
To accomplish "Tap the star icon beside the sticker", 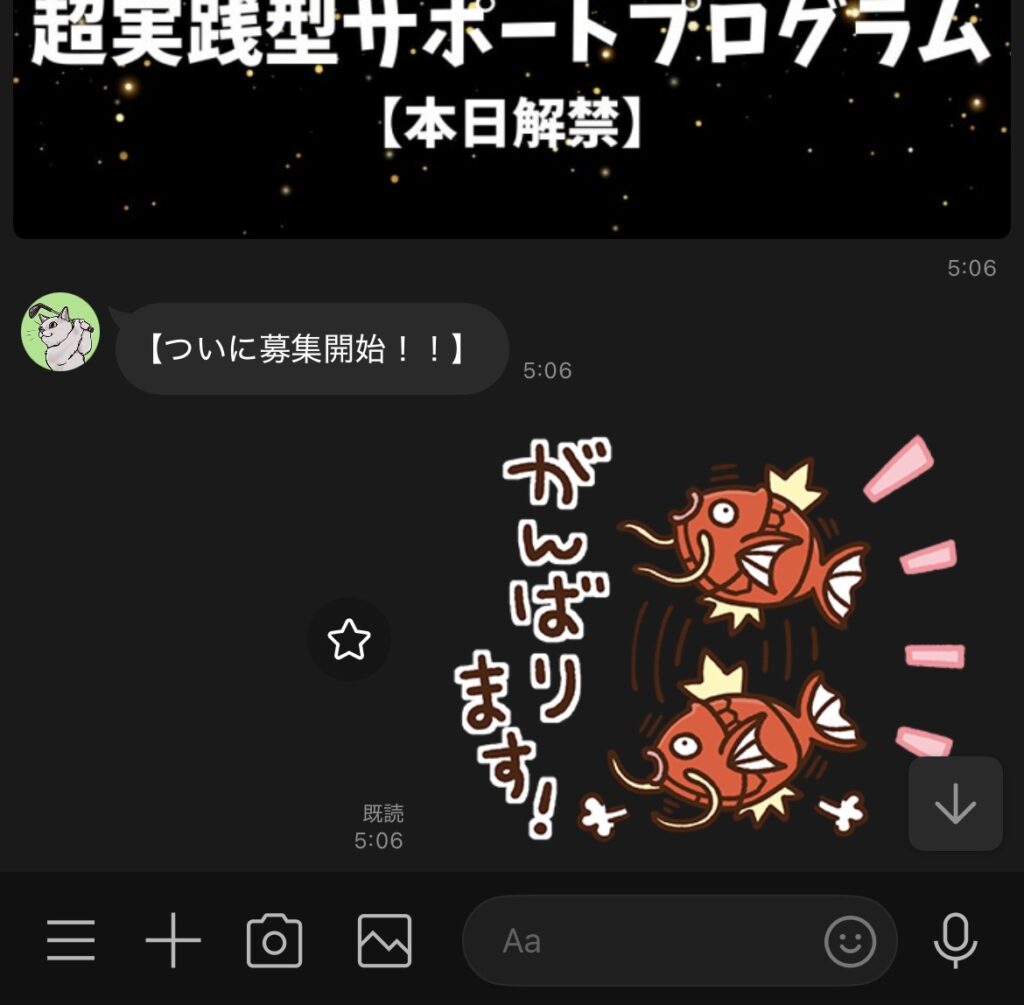I will (349, 640).
